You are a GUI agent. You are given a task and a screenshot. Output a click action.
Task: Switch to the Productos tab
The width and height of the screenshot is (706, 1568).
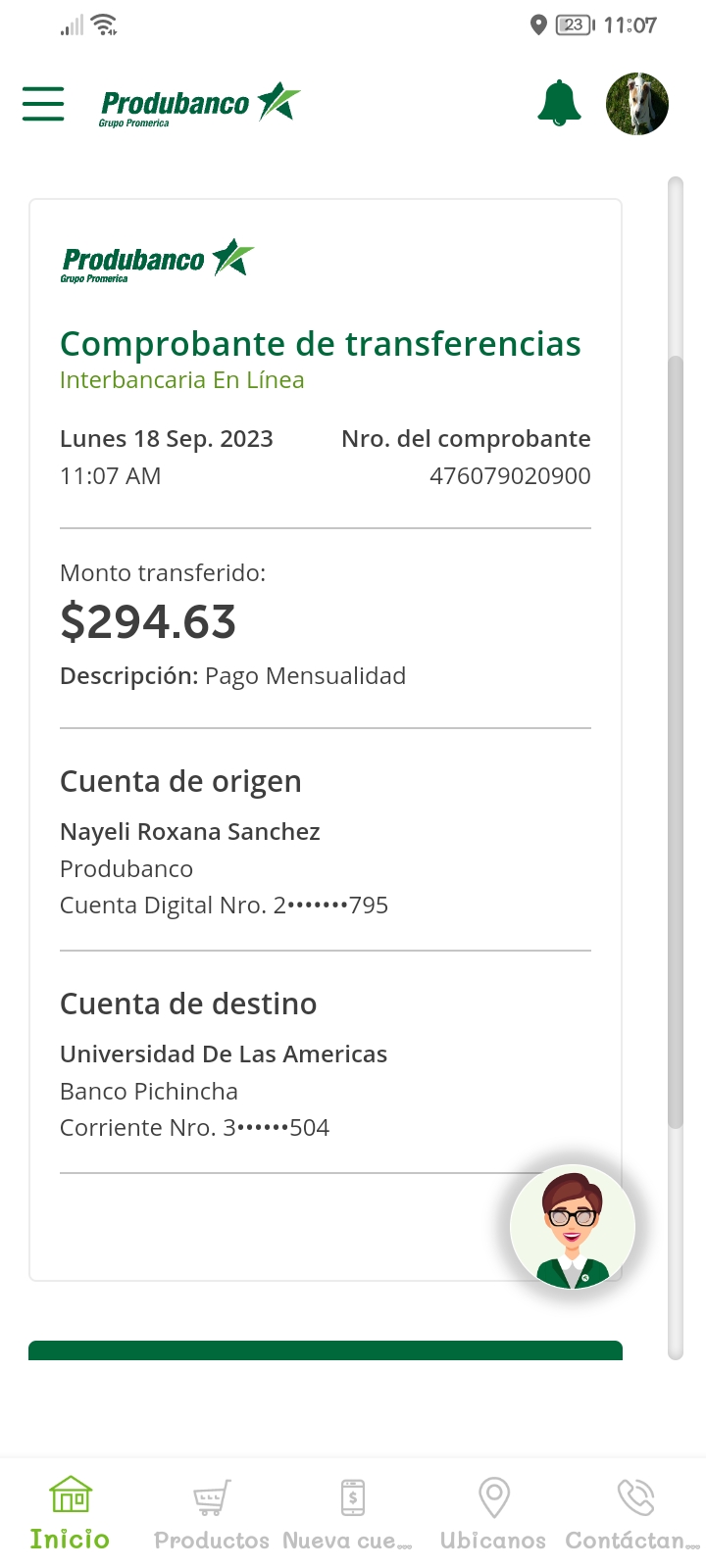[212, 1514]
